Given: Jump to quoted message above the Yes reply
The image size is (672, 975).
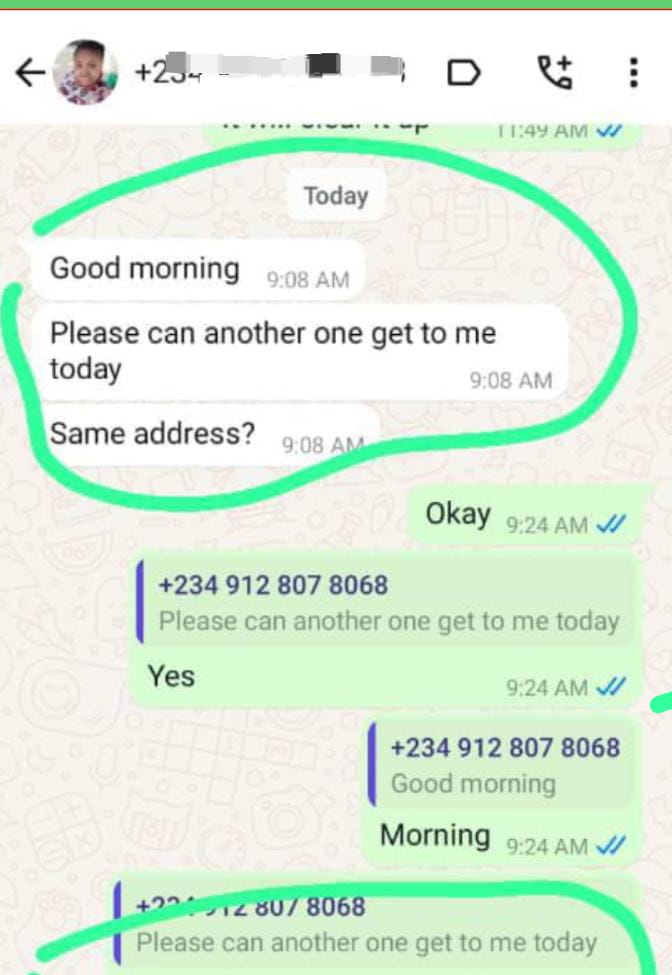Looking at the screenshot, I should (x=387, y=603).
